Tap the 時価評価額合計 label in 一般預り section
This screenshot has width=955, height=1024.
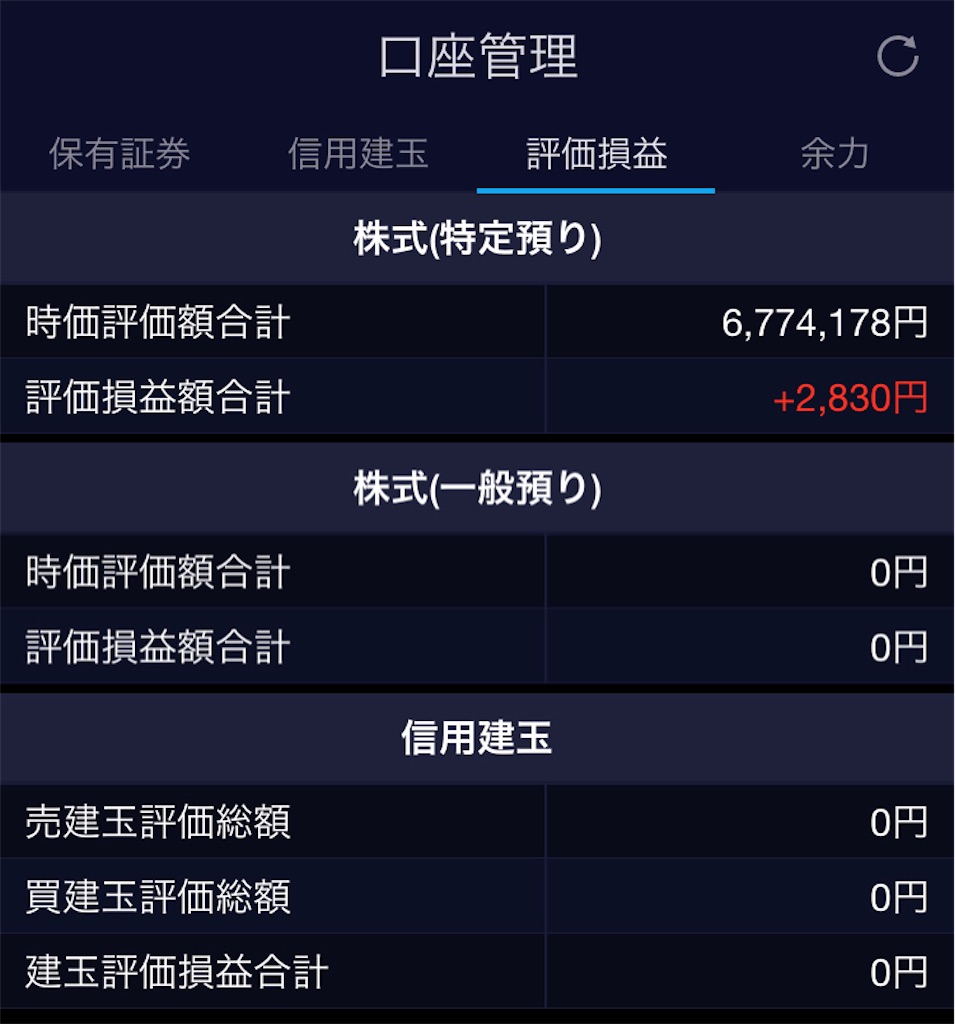pos(154,572)
